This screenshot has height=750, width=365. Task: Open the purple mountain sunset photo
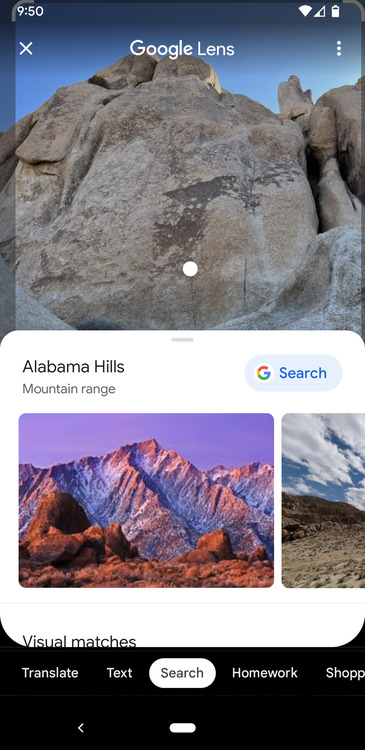146,500
